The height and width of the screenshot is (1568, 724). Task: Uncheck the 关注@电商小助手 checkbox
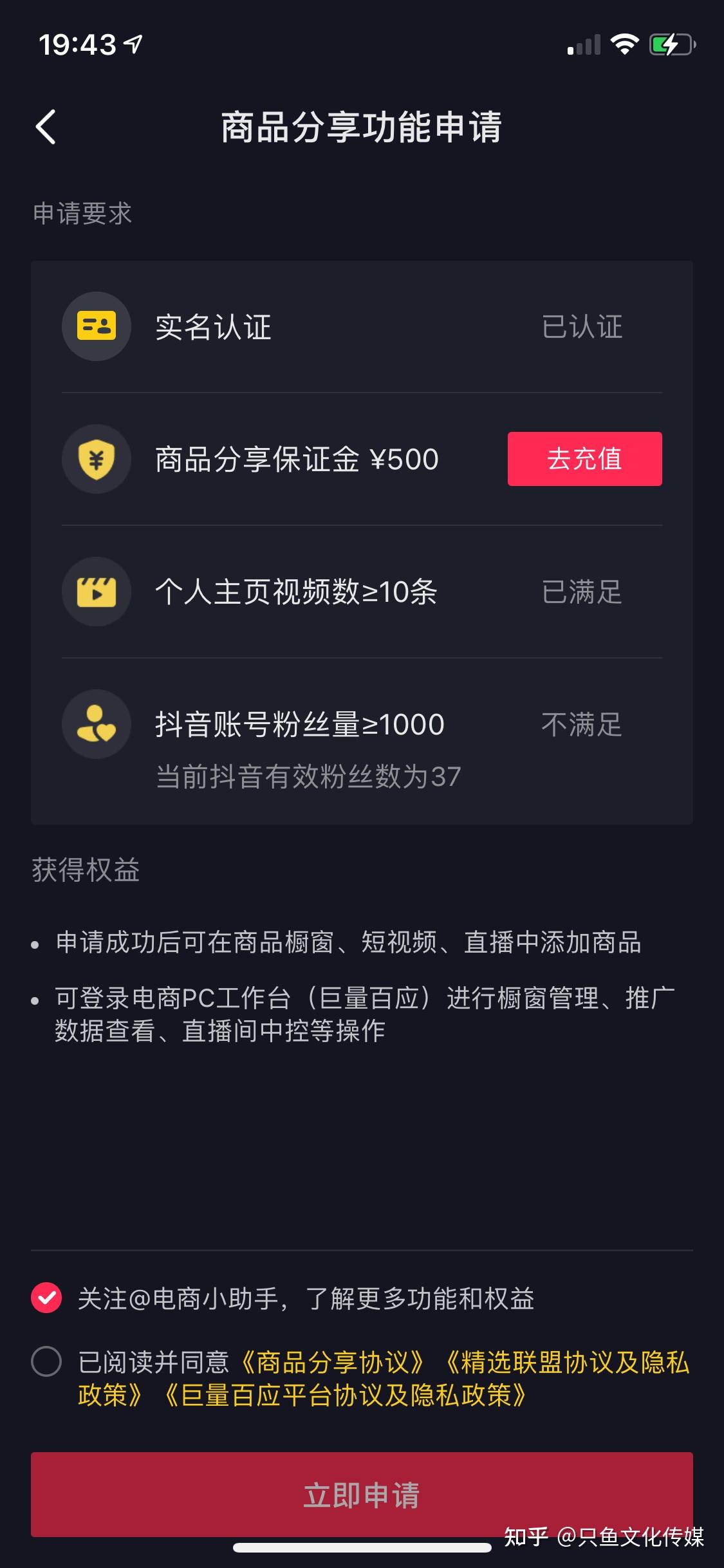click(x=46, y=1298)
